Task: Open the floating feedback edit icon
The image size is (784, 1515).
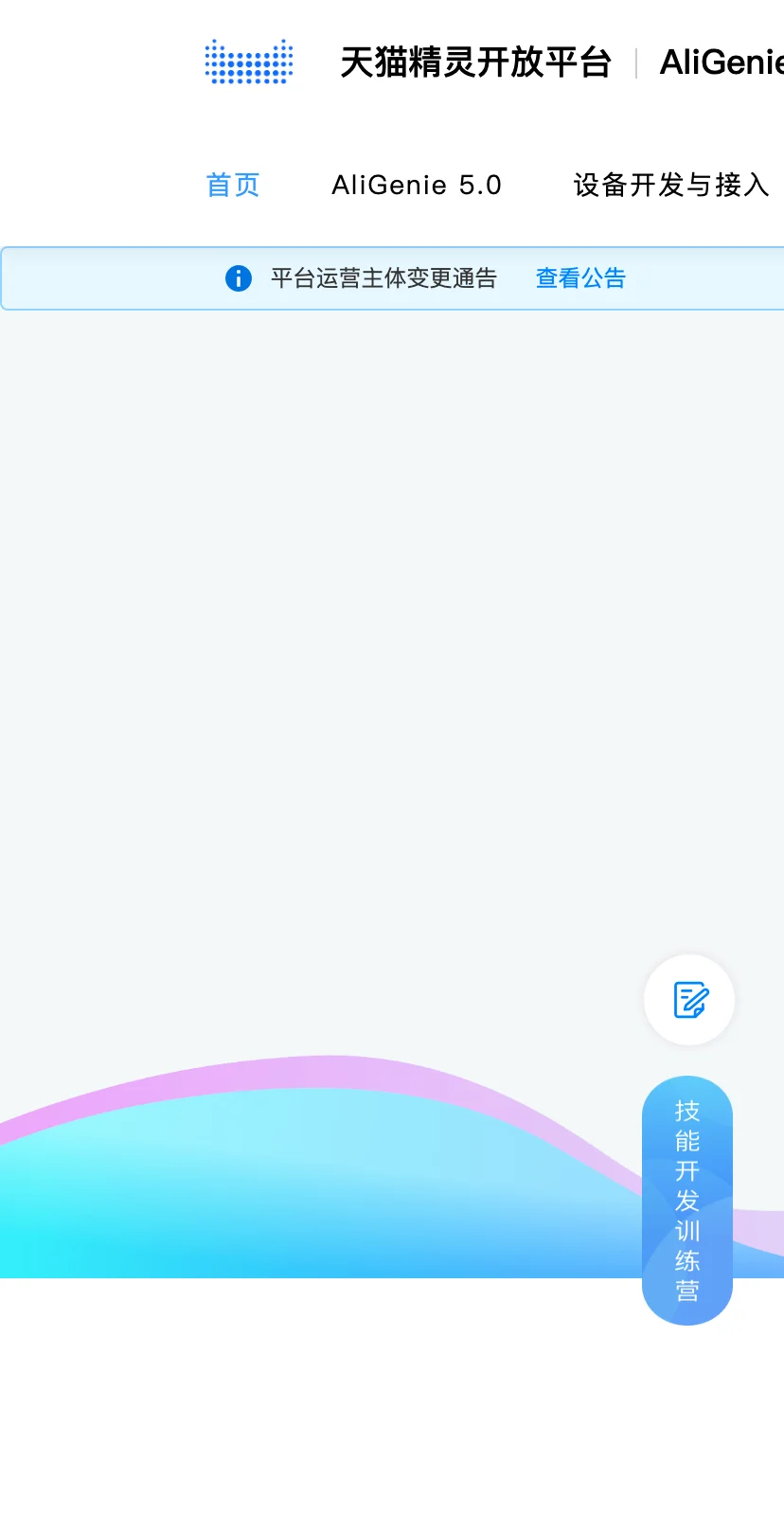Action: click(x=689, y=1000)
